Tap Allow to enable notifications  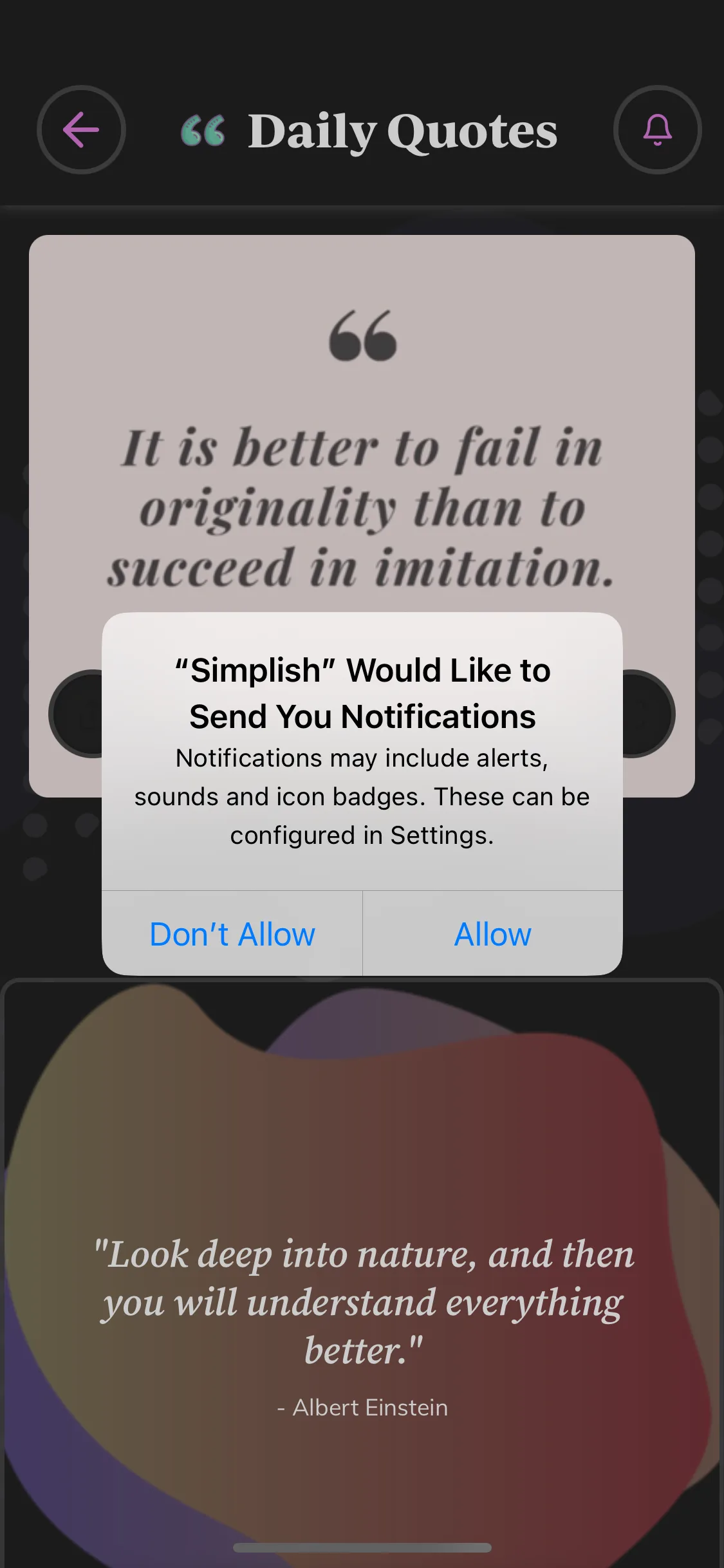493,934
